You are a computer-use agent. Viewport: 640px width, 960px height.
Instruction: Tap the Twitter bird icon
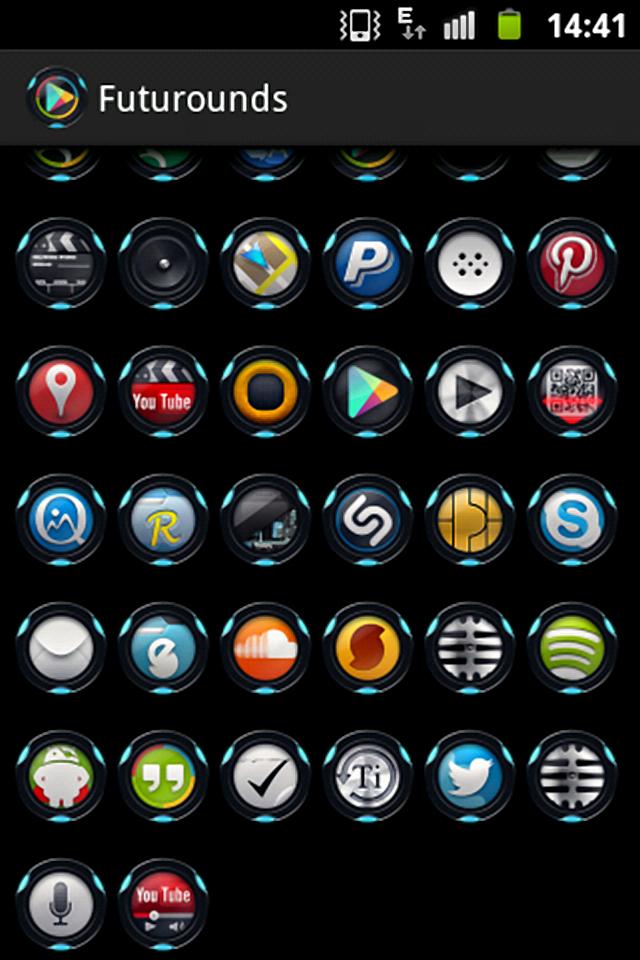point(469,775)
